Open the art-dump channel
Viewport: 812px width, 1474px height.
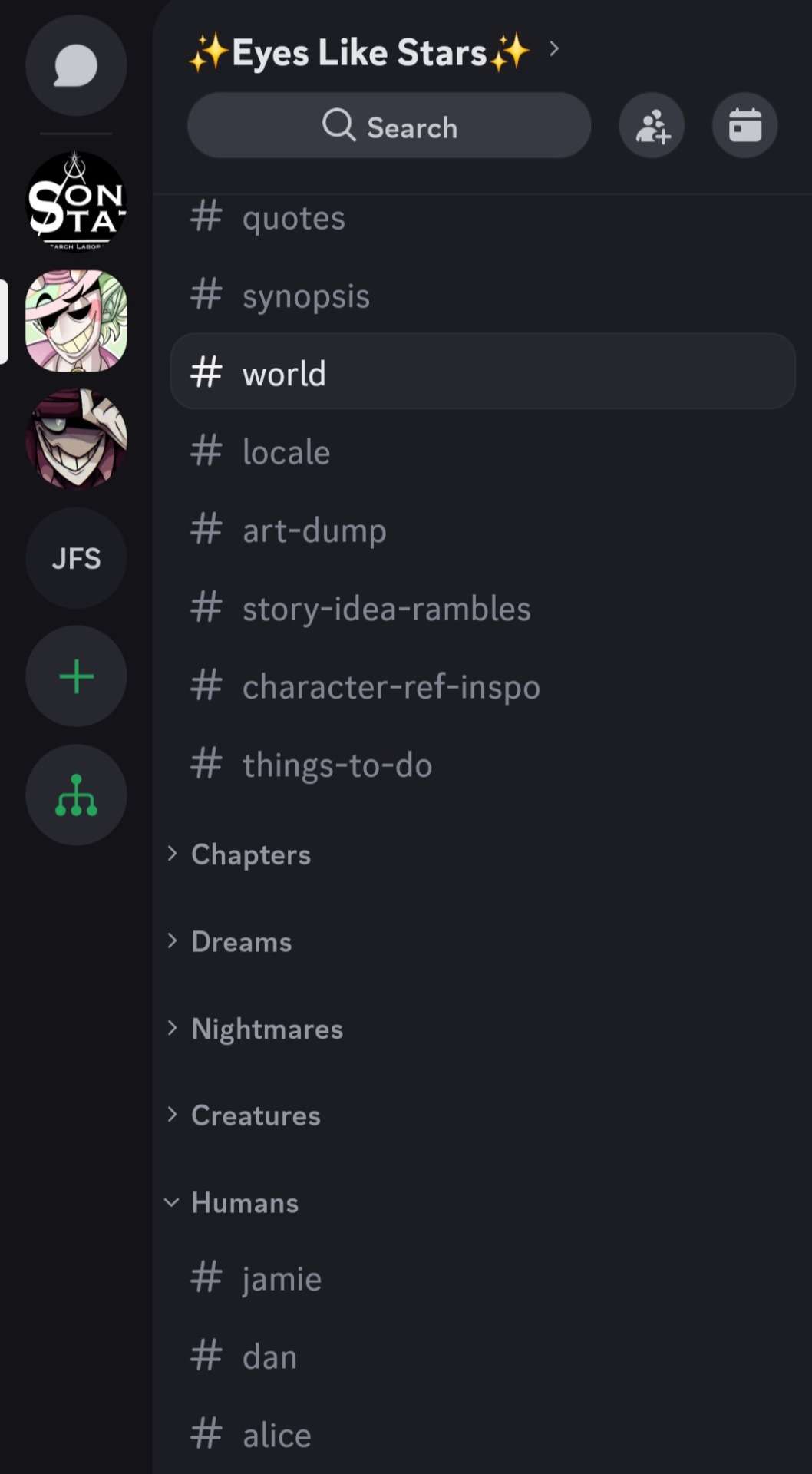(x=314, y=530)
